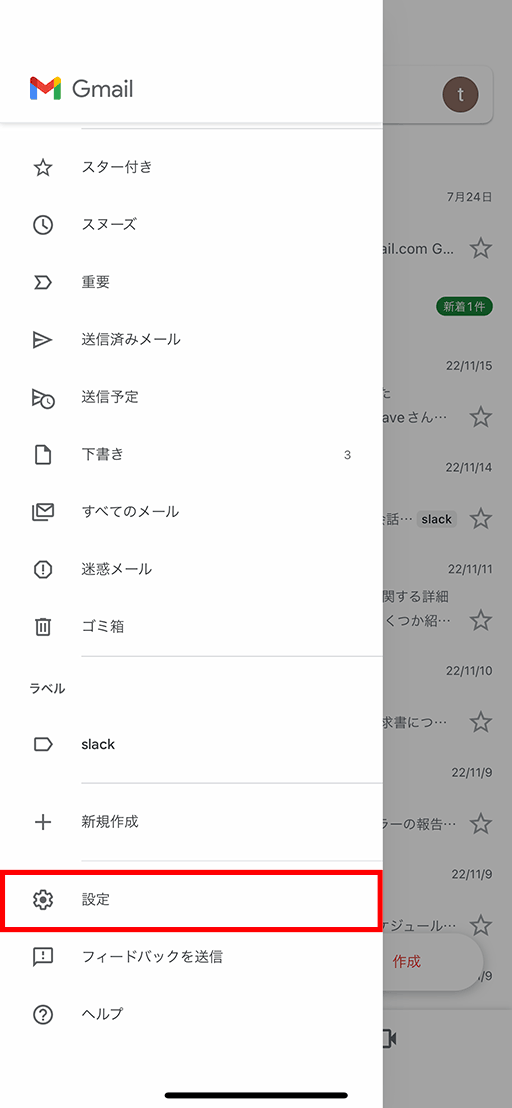Screen dimensions: 512x1108
Task: Select the slack label
Action: click(x=191, y=744)
